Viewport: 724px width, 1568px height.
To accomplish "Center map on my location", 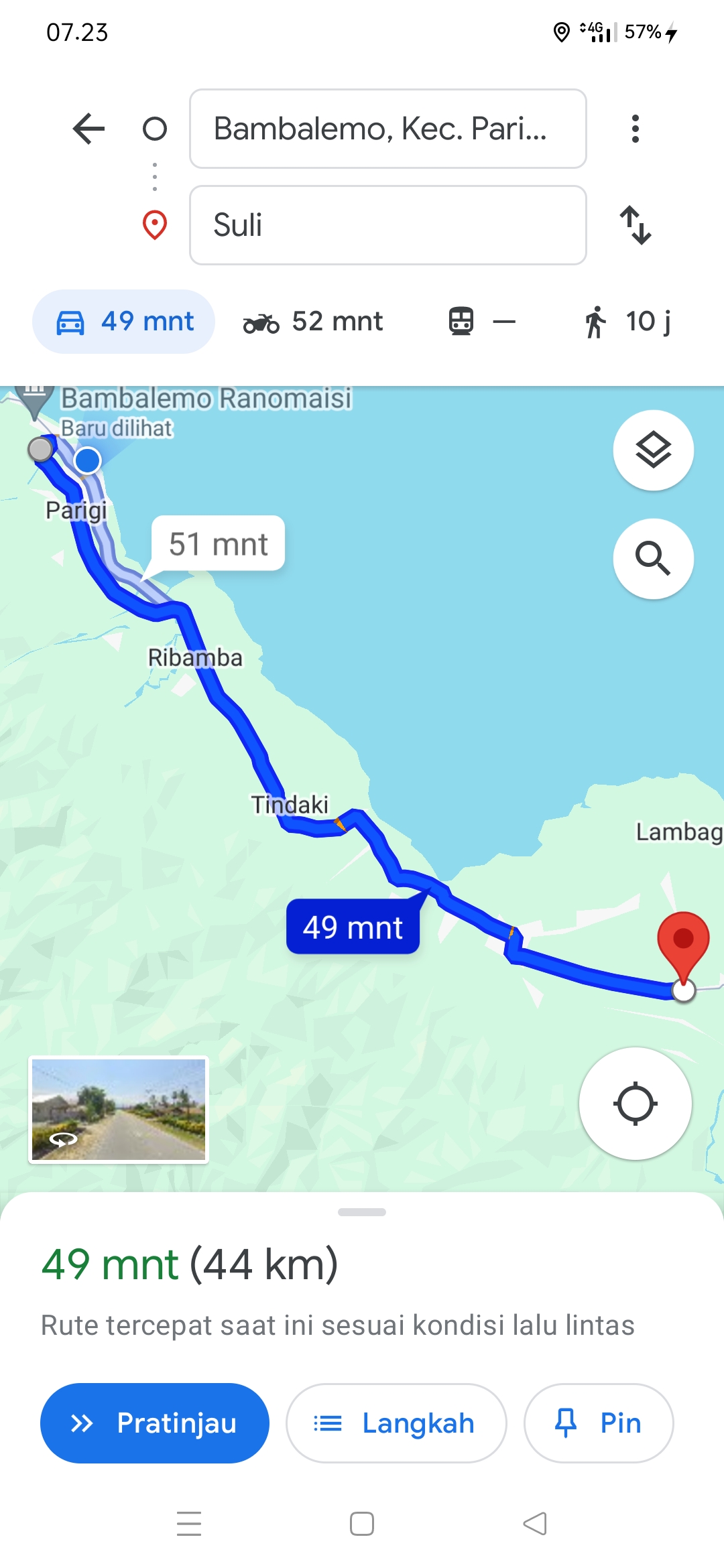I will click(635, 1104).
